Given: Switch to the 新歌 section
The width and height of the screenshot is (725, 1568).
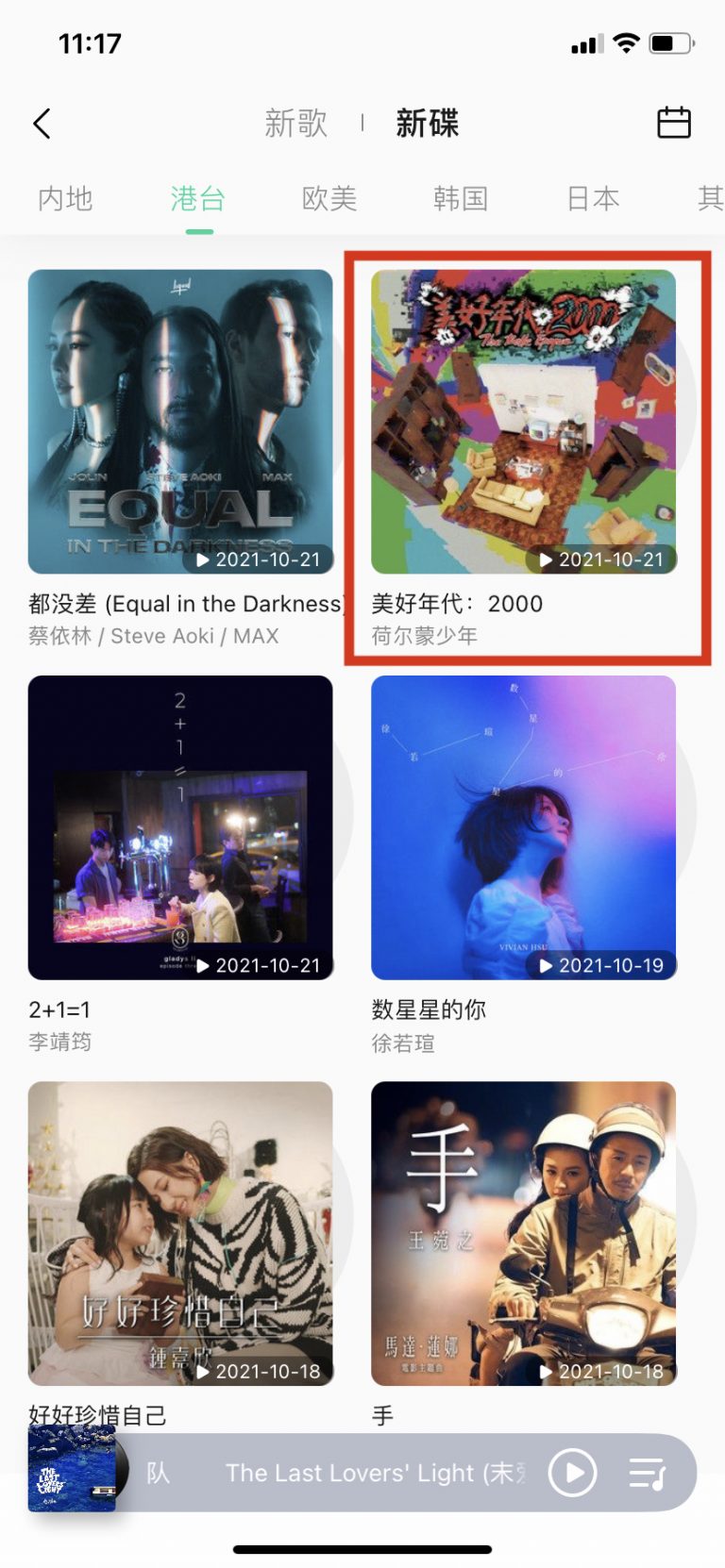Looking at the screenshot, I should click(295, 124).
